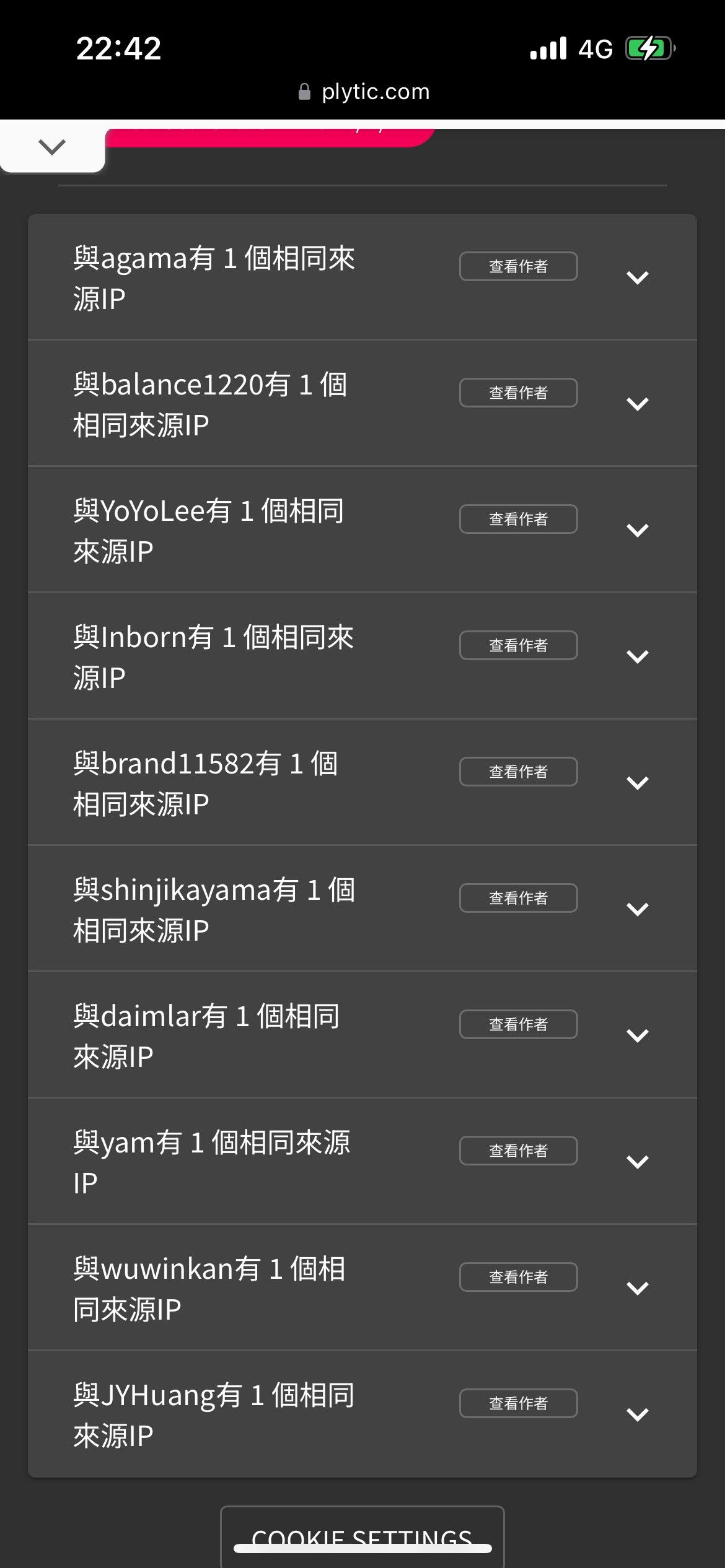Open 查看作者 for wuwinkan
This screenshot has width=725, height=1568.
click(518, 1277)
